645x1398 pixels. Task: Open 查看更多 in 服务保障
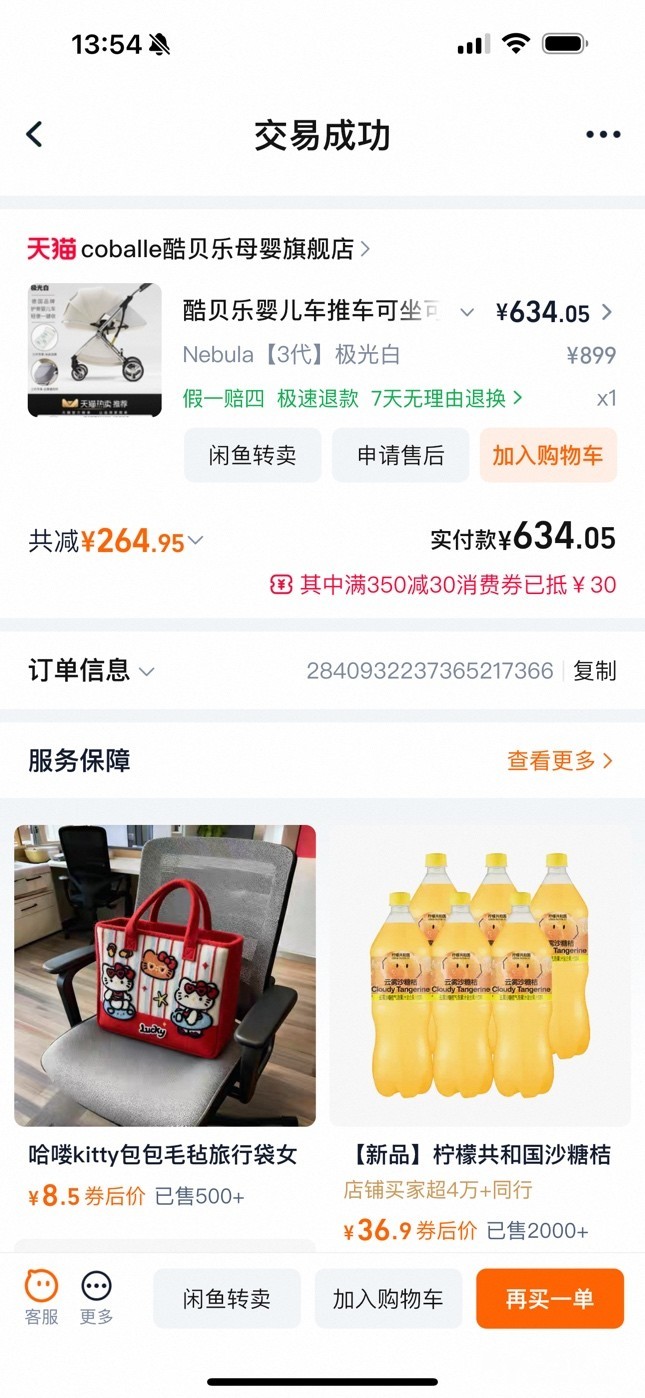click(x=560, y=761)
